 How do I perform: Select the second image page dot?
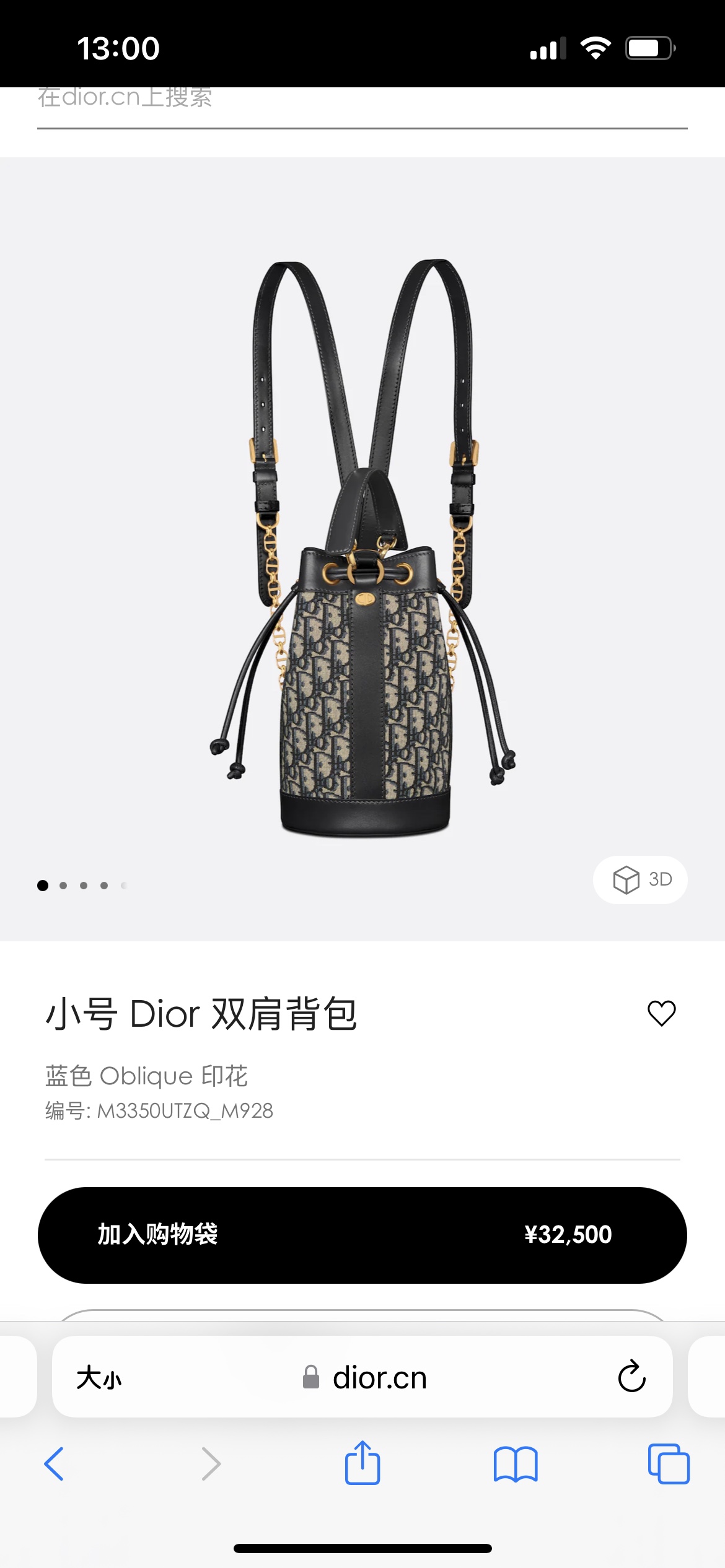pos(63,886)
